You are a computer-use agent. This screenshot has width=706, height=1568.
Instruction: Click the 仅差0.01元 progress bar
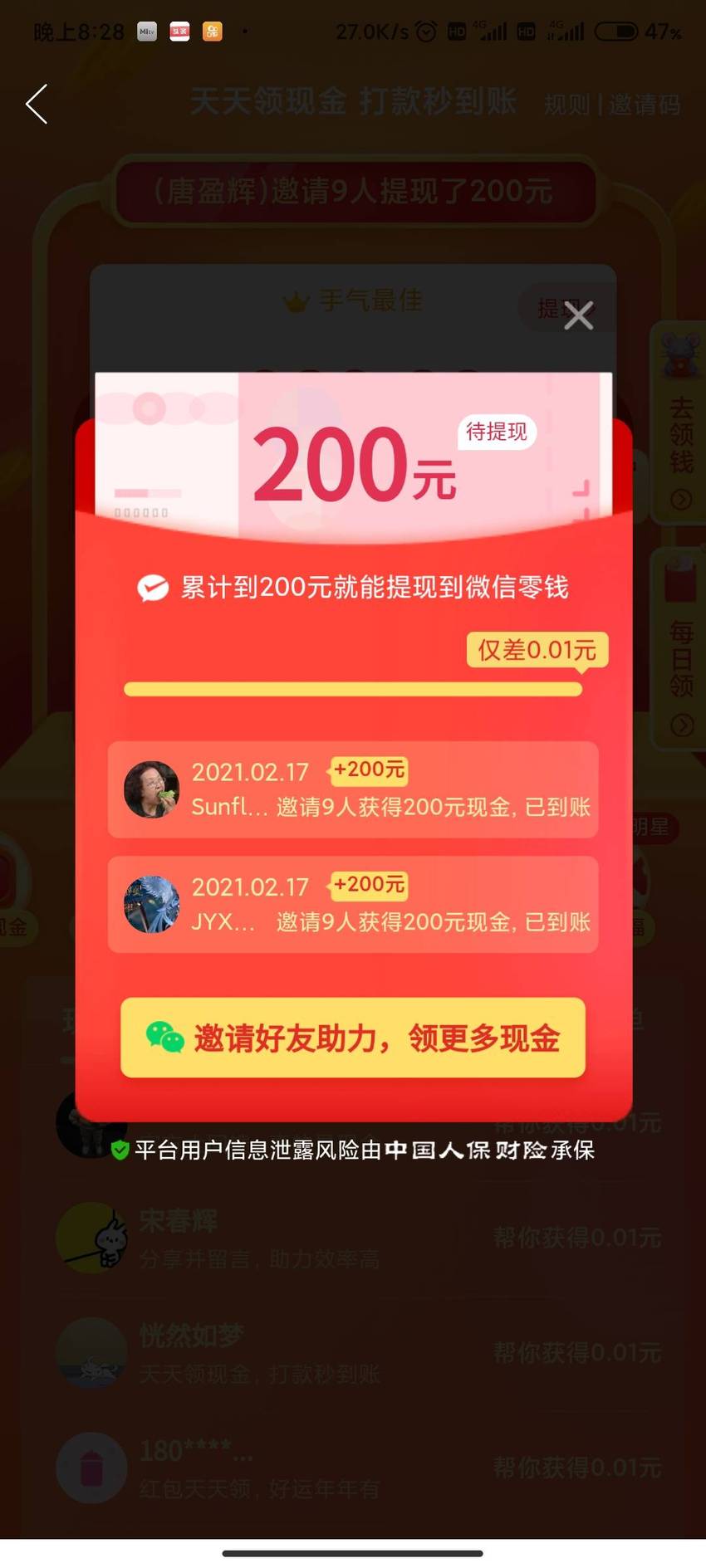[x=353, y=687]
